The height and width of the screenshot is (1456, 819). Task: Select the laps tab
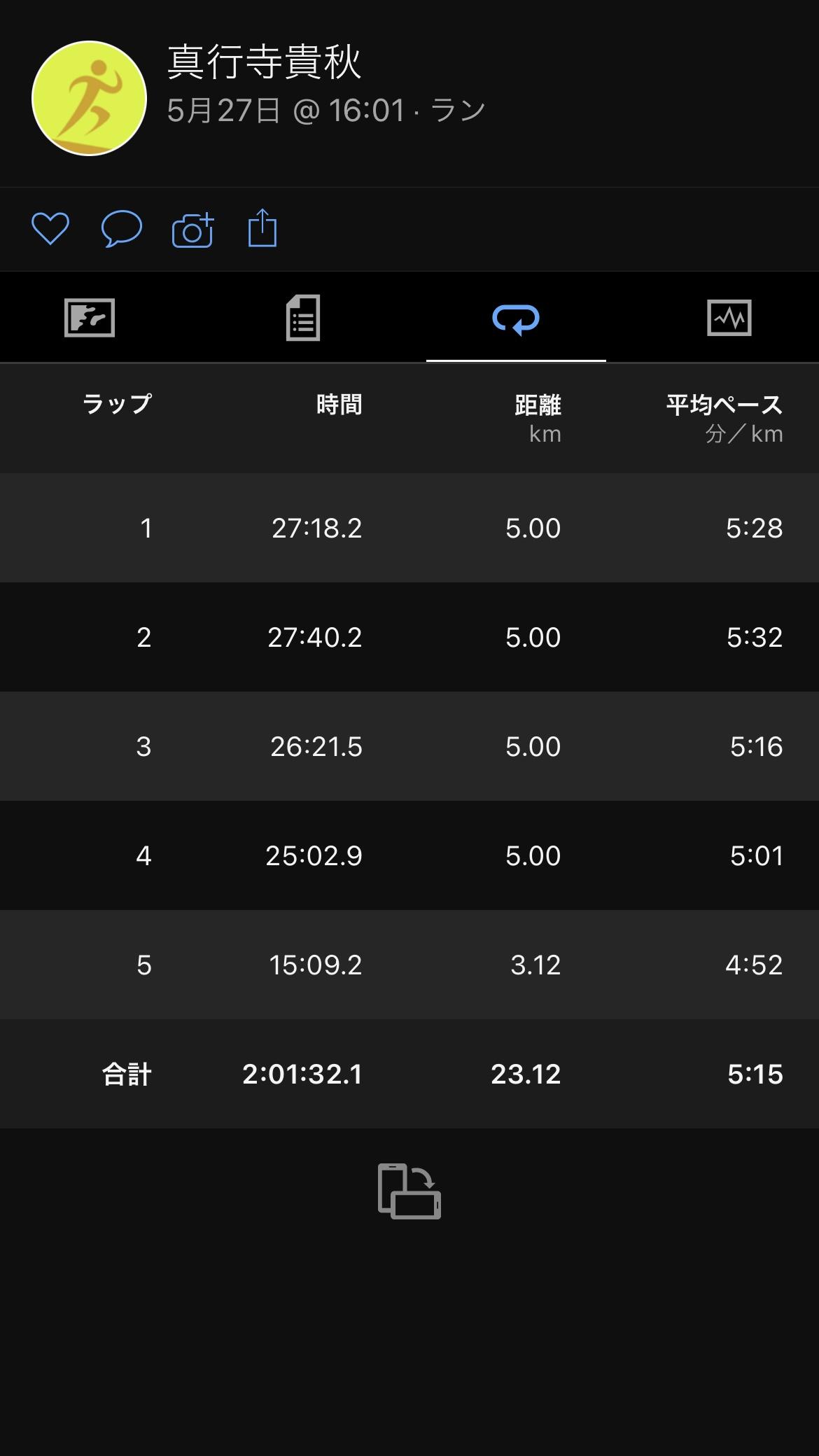click(516, 319)
